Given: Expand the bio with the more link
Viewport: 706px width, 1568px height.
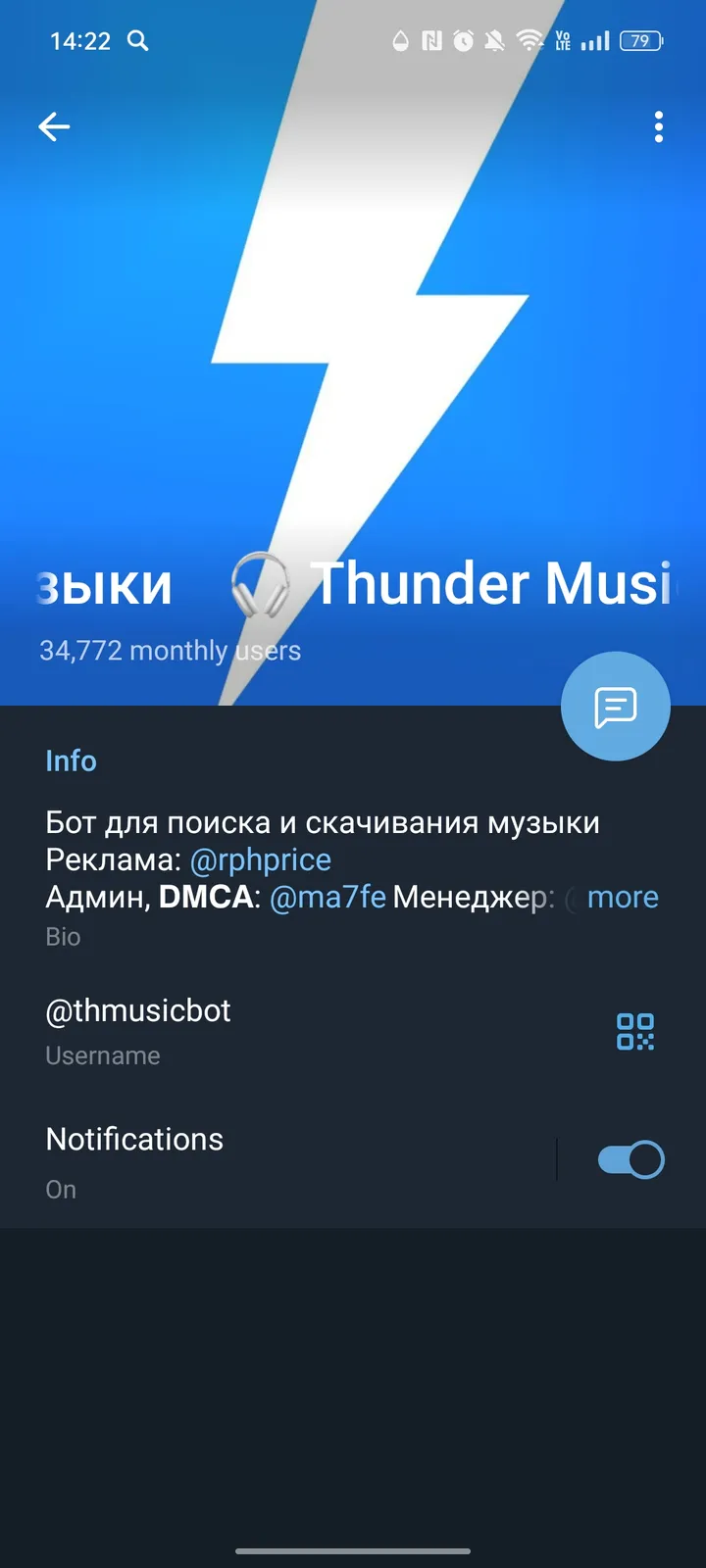Looking at the screenshot, I should pos(623,897).
